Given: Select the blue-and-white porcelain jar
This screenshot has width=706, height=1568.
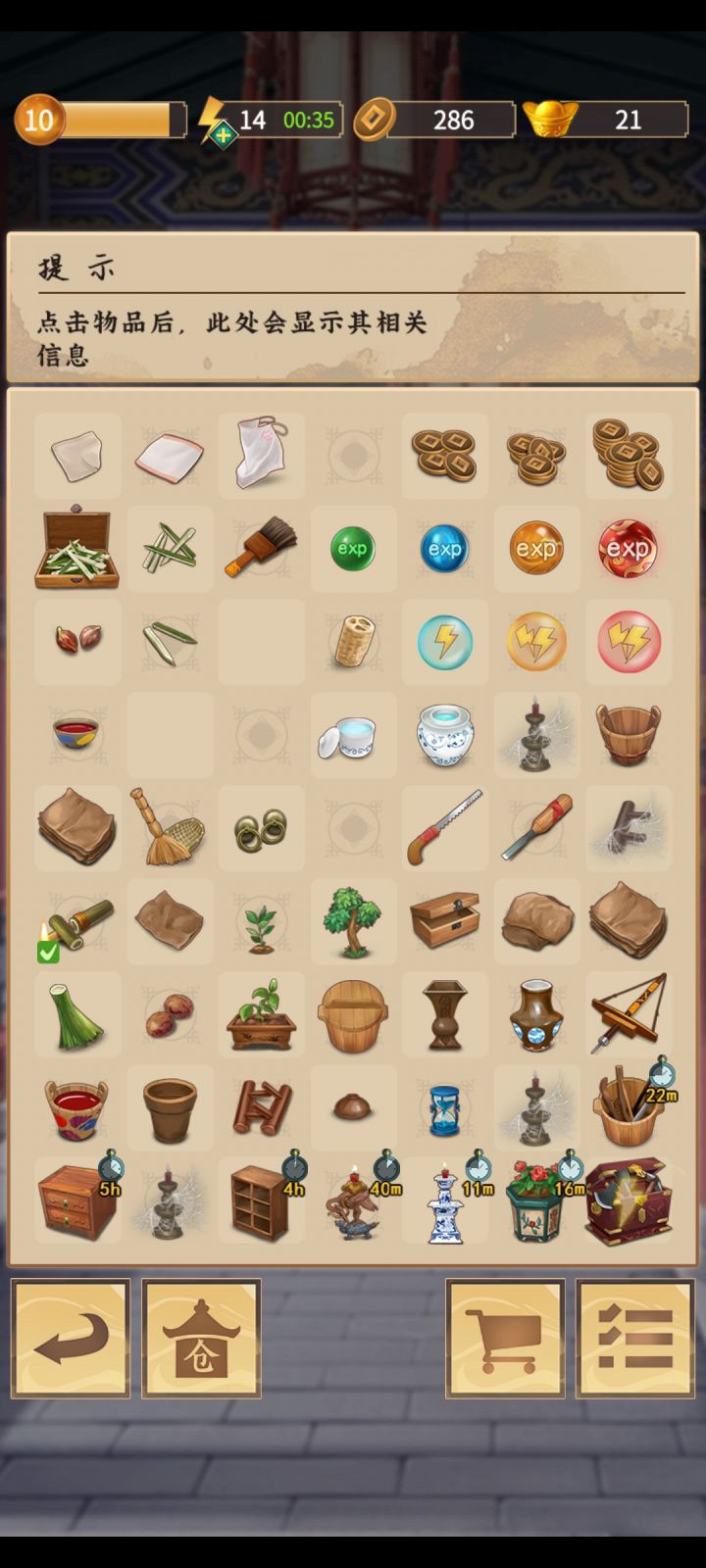Looking at the screenshot, I should (x=445, y=735).
